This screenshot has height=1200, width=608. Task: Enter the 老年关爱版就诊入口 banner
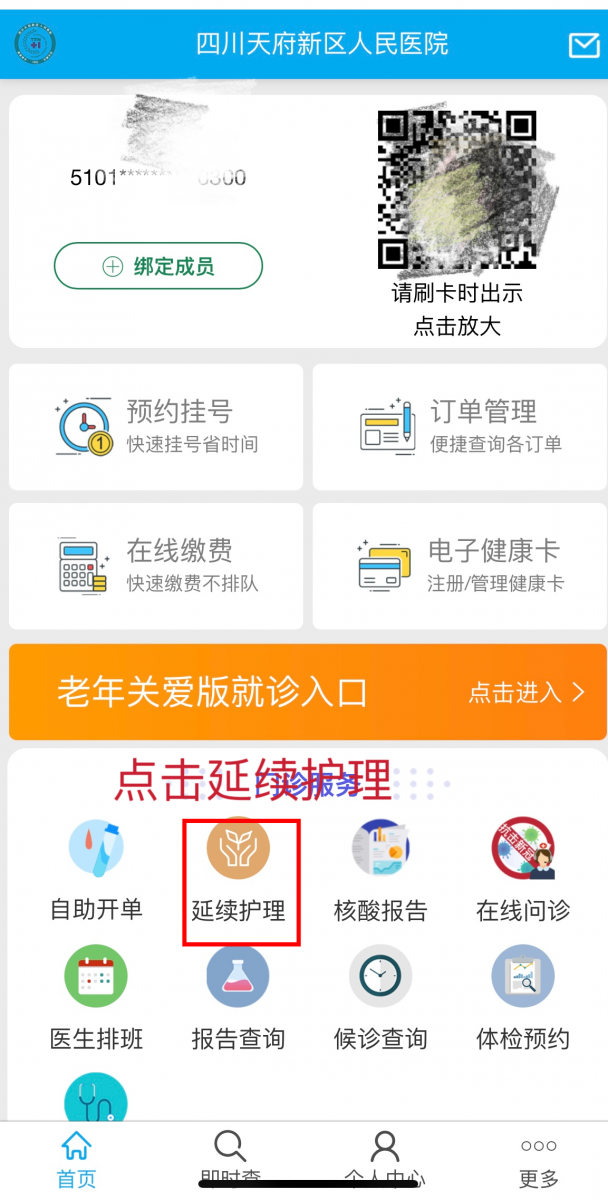(307, 692)
